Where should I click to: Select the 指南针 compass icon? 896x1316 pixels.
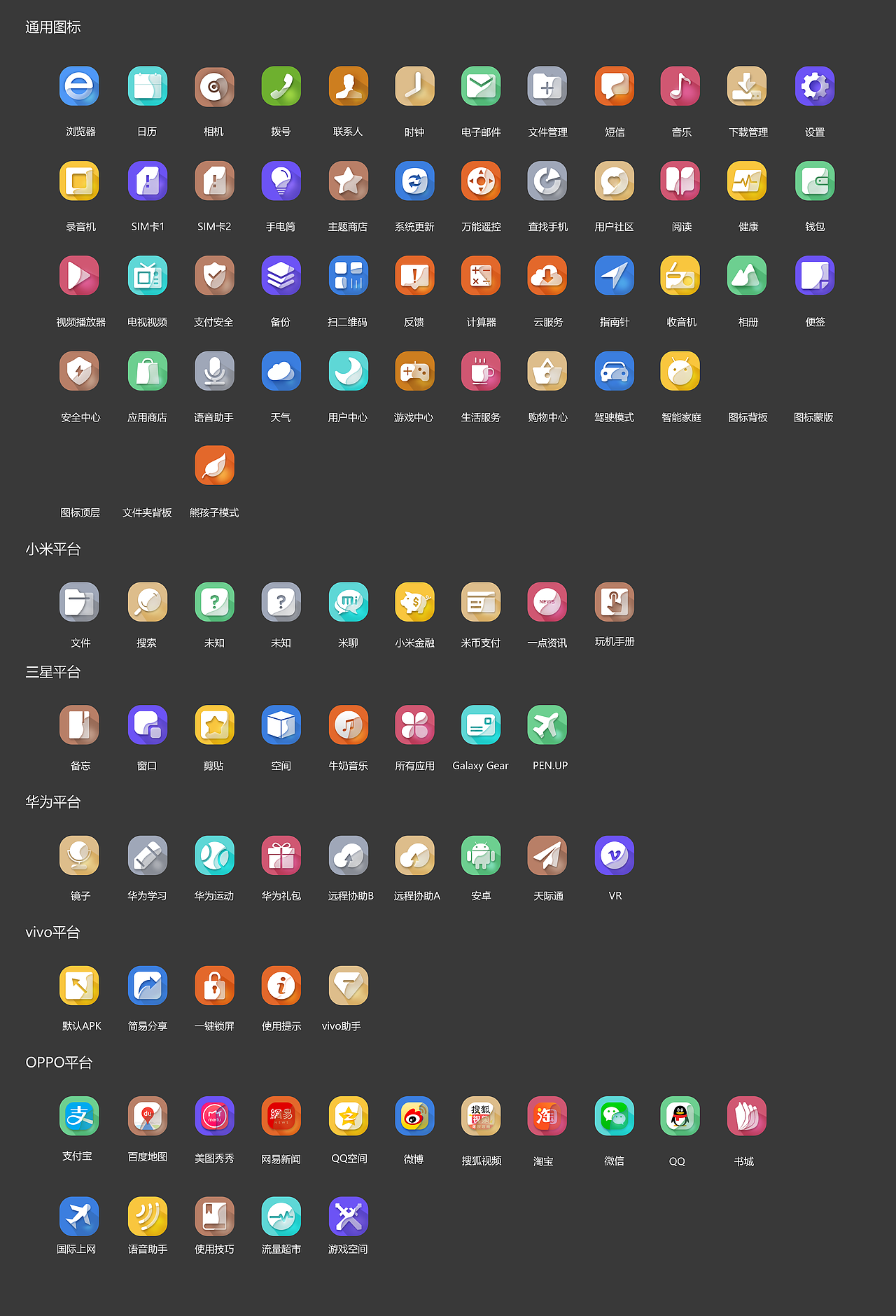614,276
